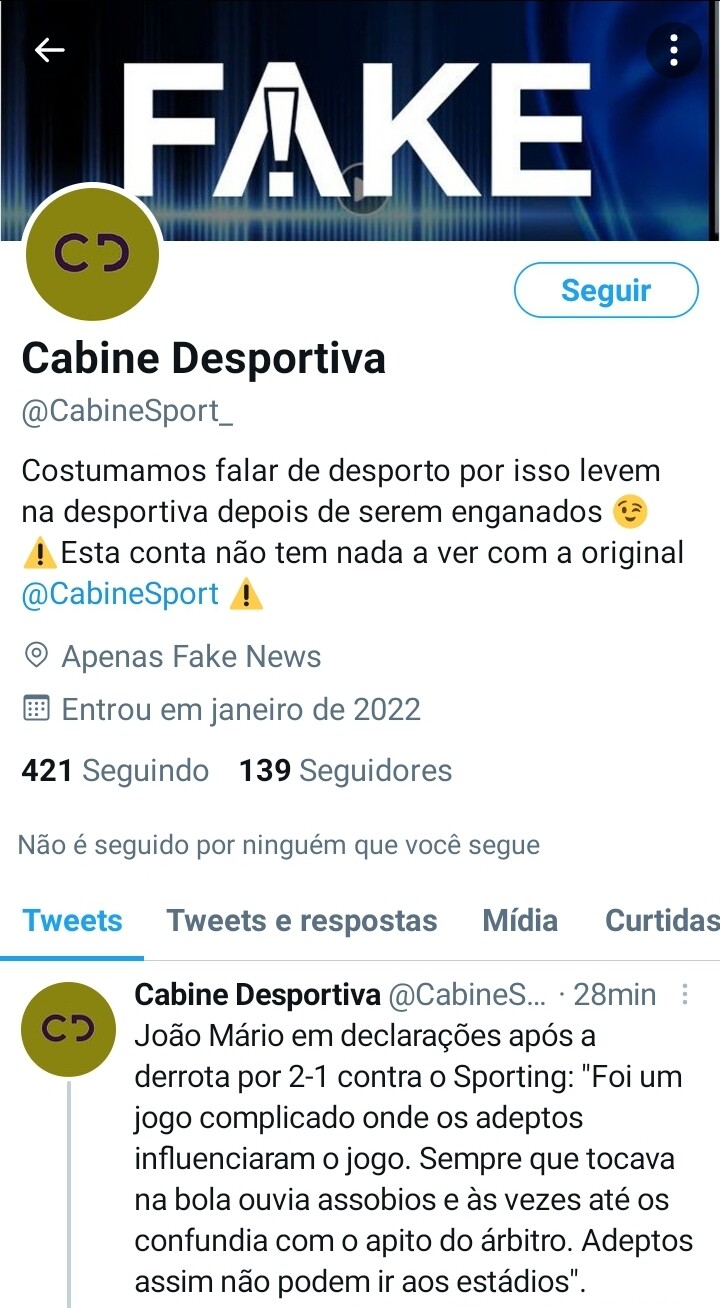Image resolution: width=720 pixels, height=1308 pixels.
Task: Switch to the Tweets tab
Action: tap(72, 920)
